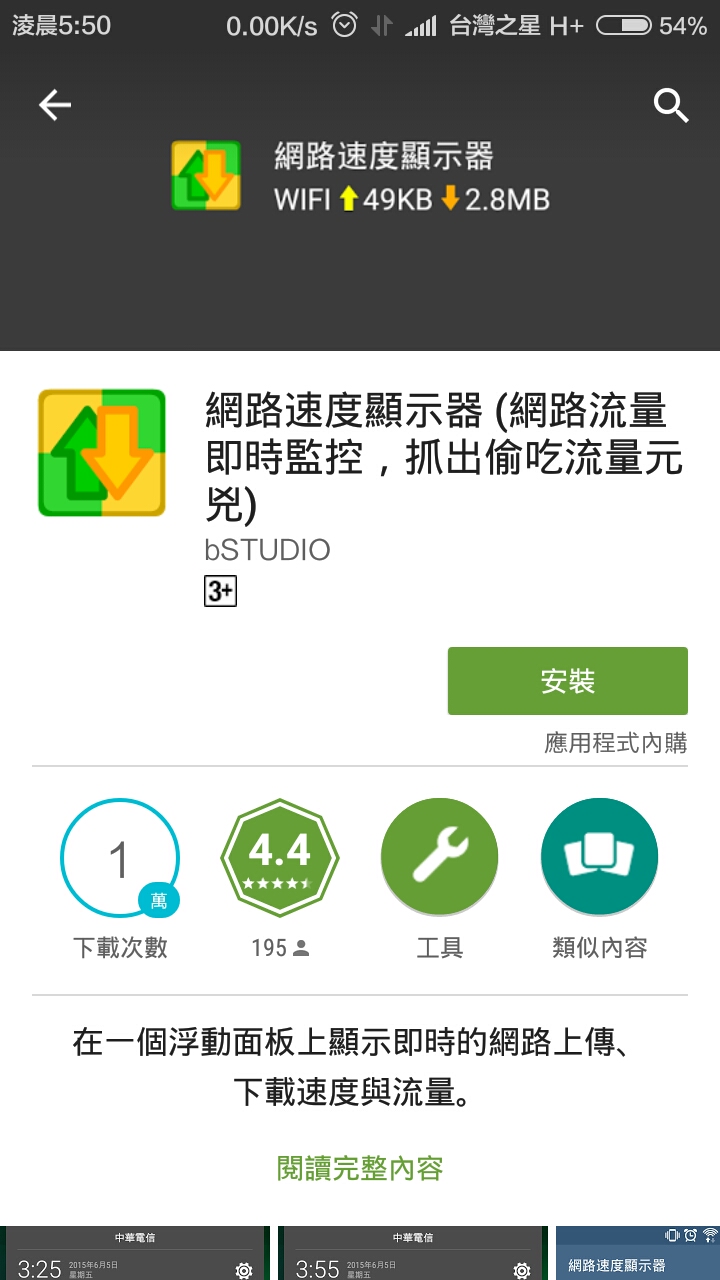The image size is (720, 1280).
Task: Open the search magnifier icon
Action: pyautogui.click(x=671, y=105)
